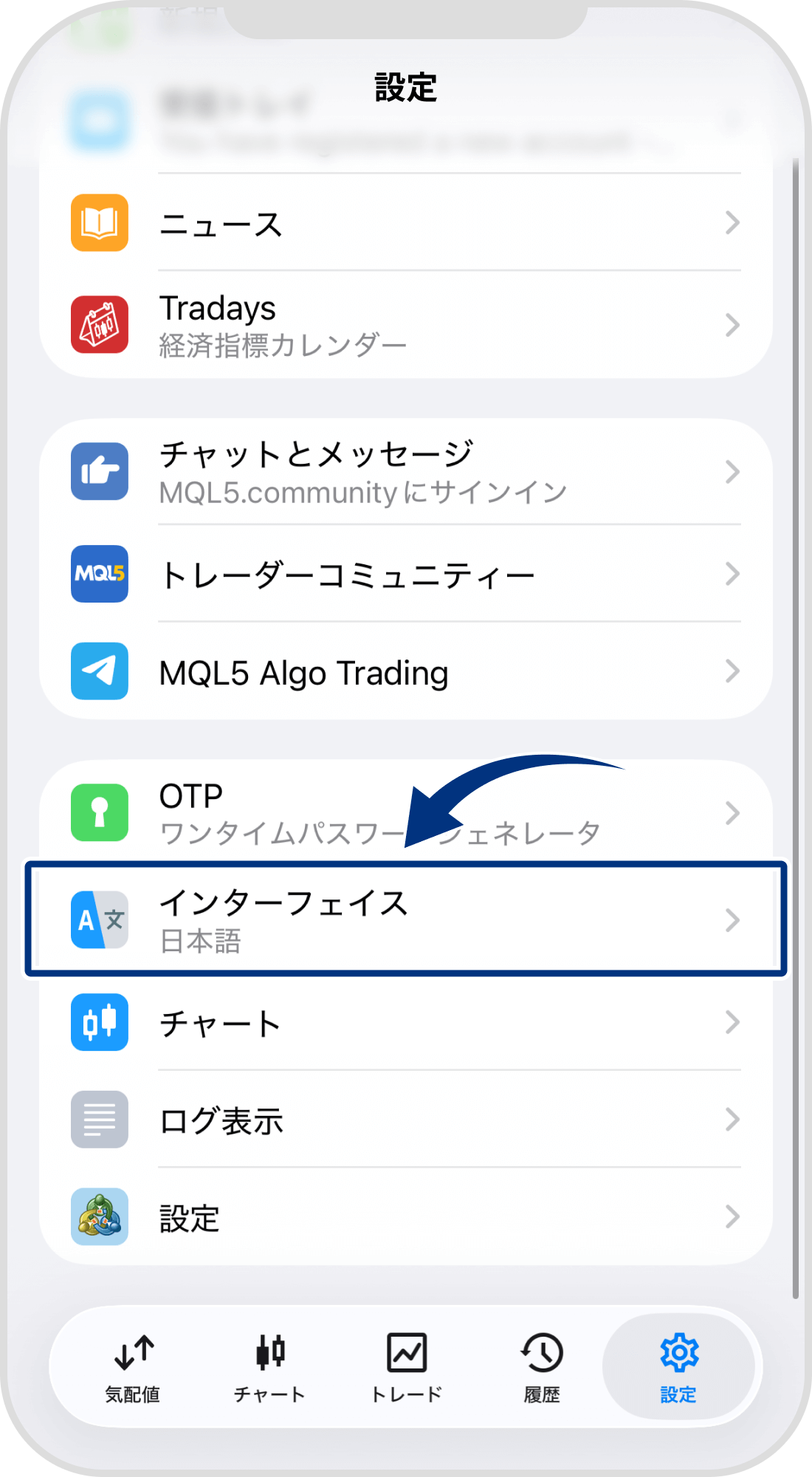Viewport: 812px width, 1477px height.
Task: Tap the thumbs-up chat and messages icon
Action: coord(99,471)
